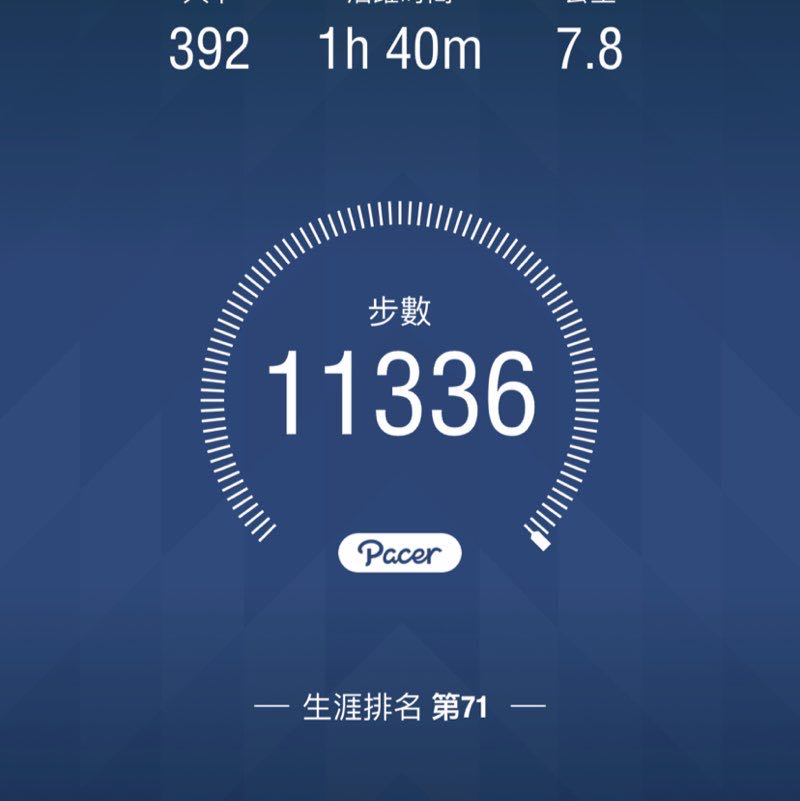The height and width of the screenshot is (801, 800).
Task: Select the 卡路里 stat column
Action: point(210,30)
